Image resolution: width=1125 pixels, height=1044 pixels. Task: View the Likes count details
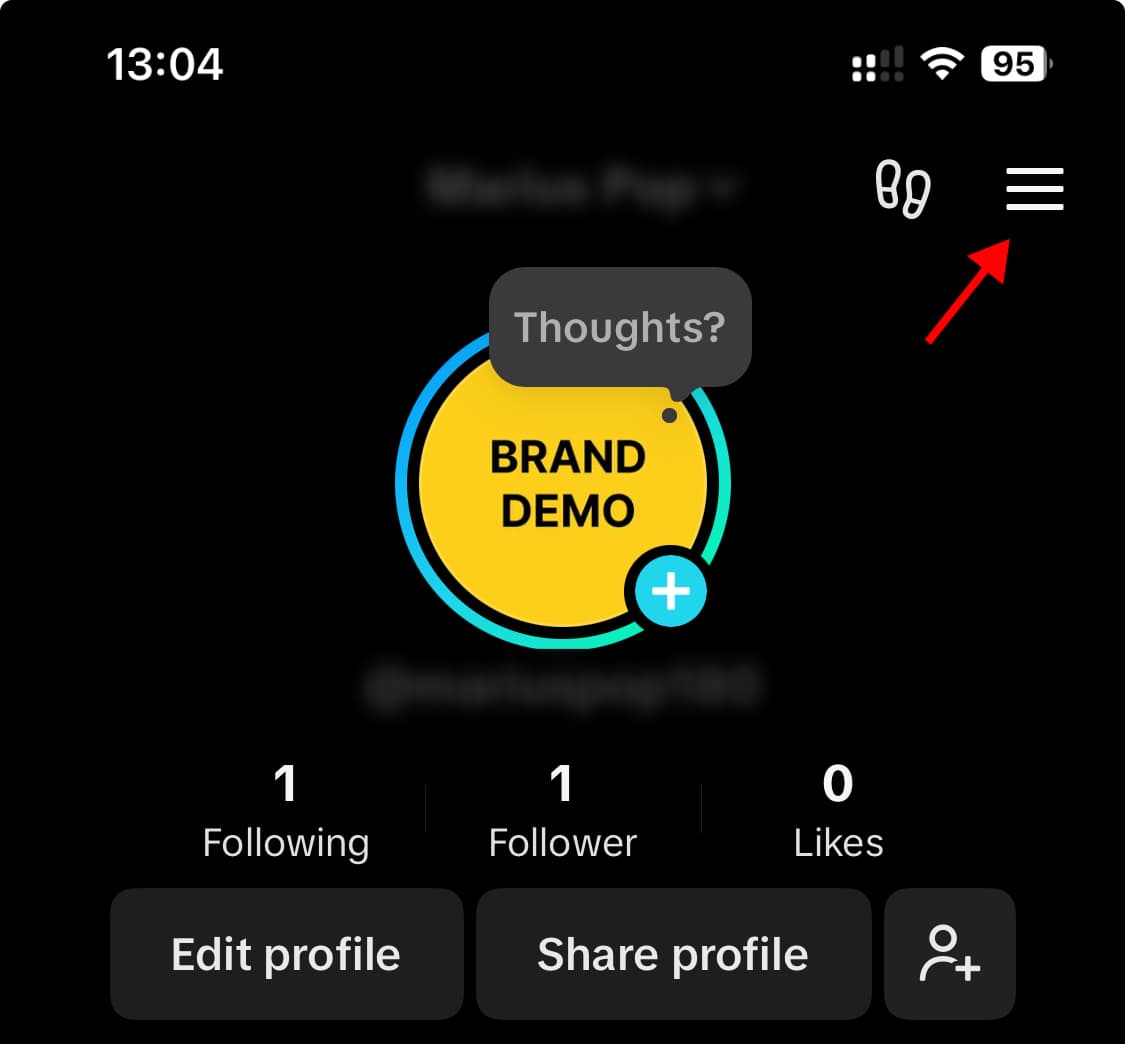click(838, 810)
